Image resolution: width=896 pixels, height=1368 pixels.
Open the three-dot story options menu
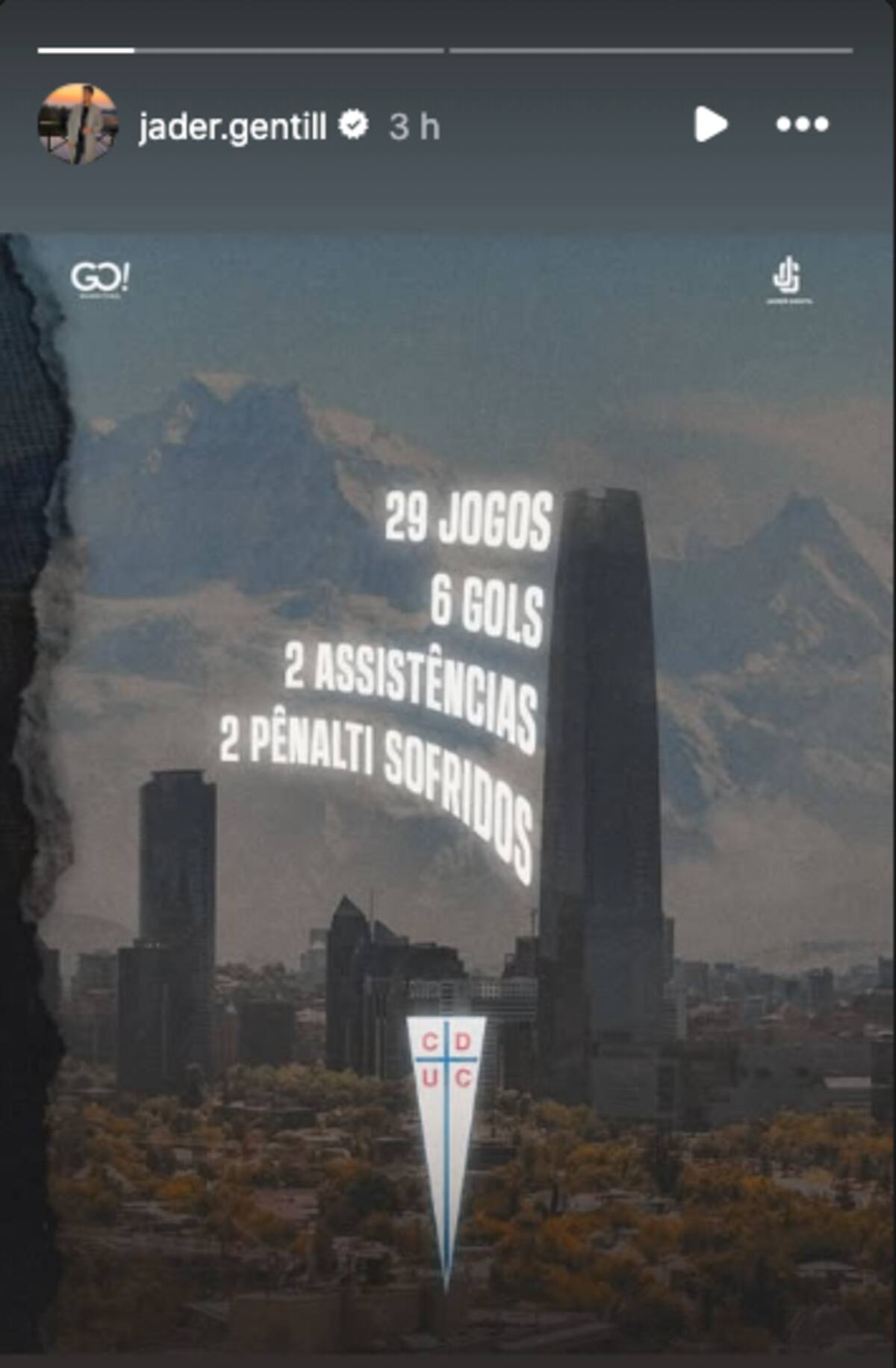pos(803,124)
